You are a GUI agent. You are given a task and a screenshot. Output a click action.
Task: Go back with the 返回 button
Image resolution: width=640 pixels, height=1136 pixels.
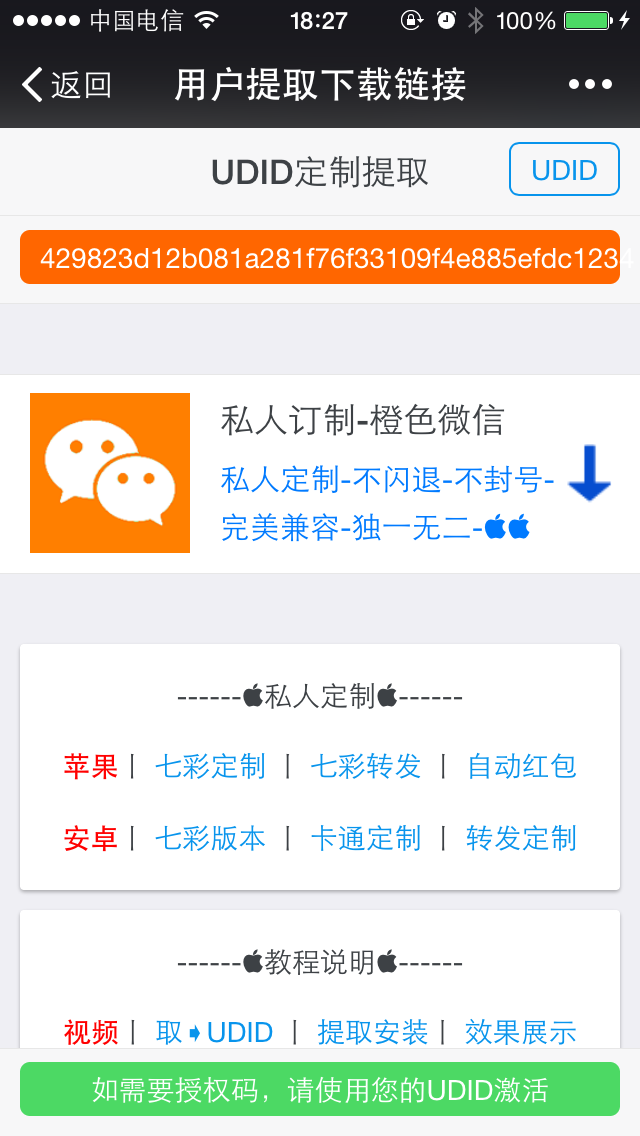tap(67, 85)
